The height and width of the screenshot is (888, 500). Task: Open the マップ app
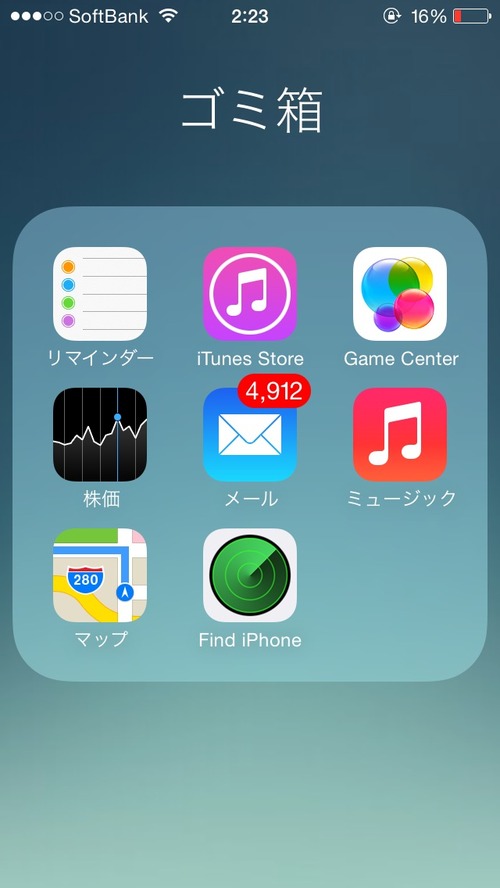(100, 575)
